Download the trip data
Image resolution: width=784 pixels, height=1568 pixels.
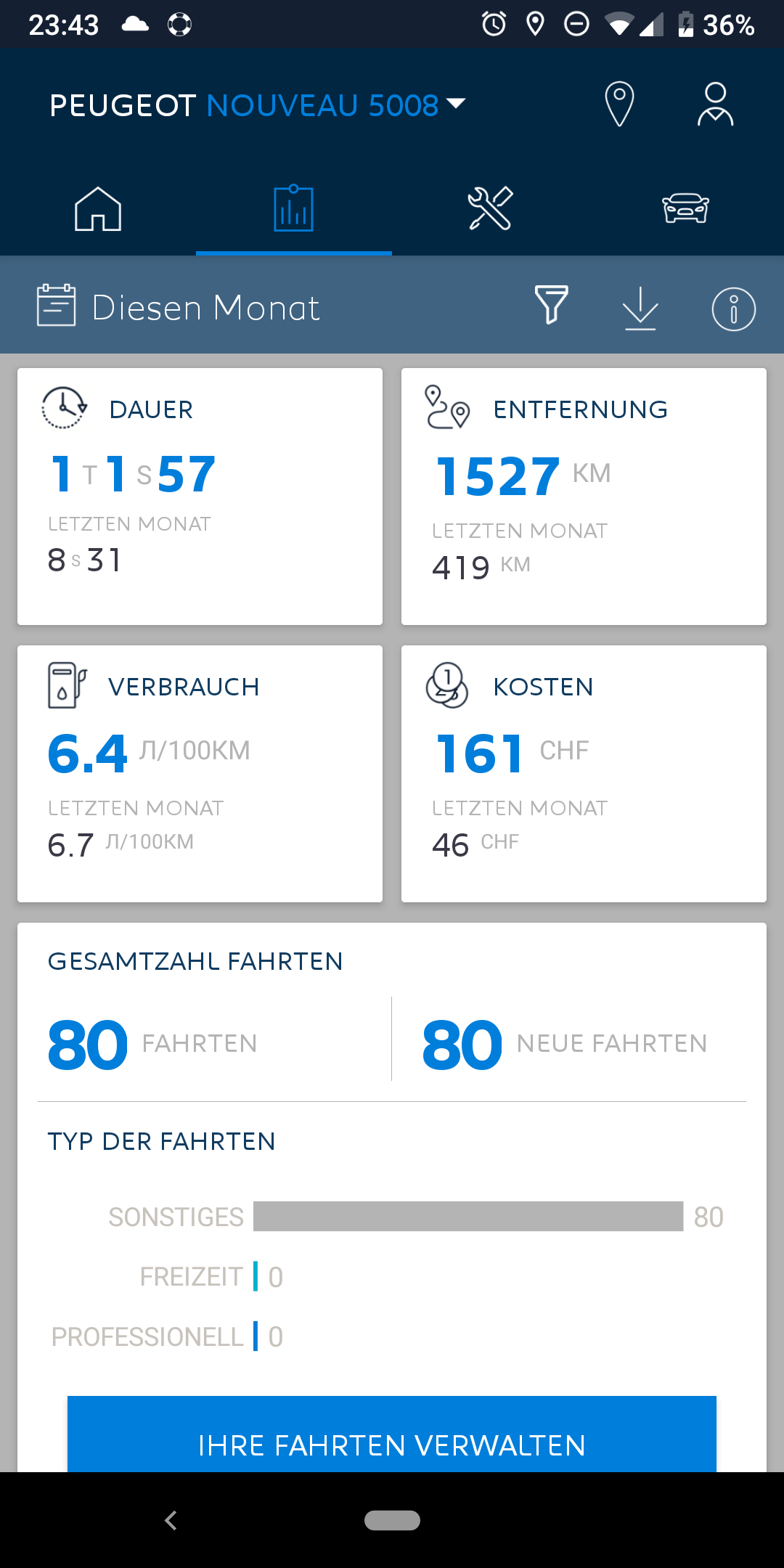coord(640,308)
